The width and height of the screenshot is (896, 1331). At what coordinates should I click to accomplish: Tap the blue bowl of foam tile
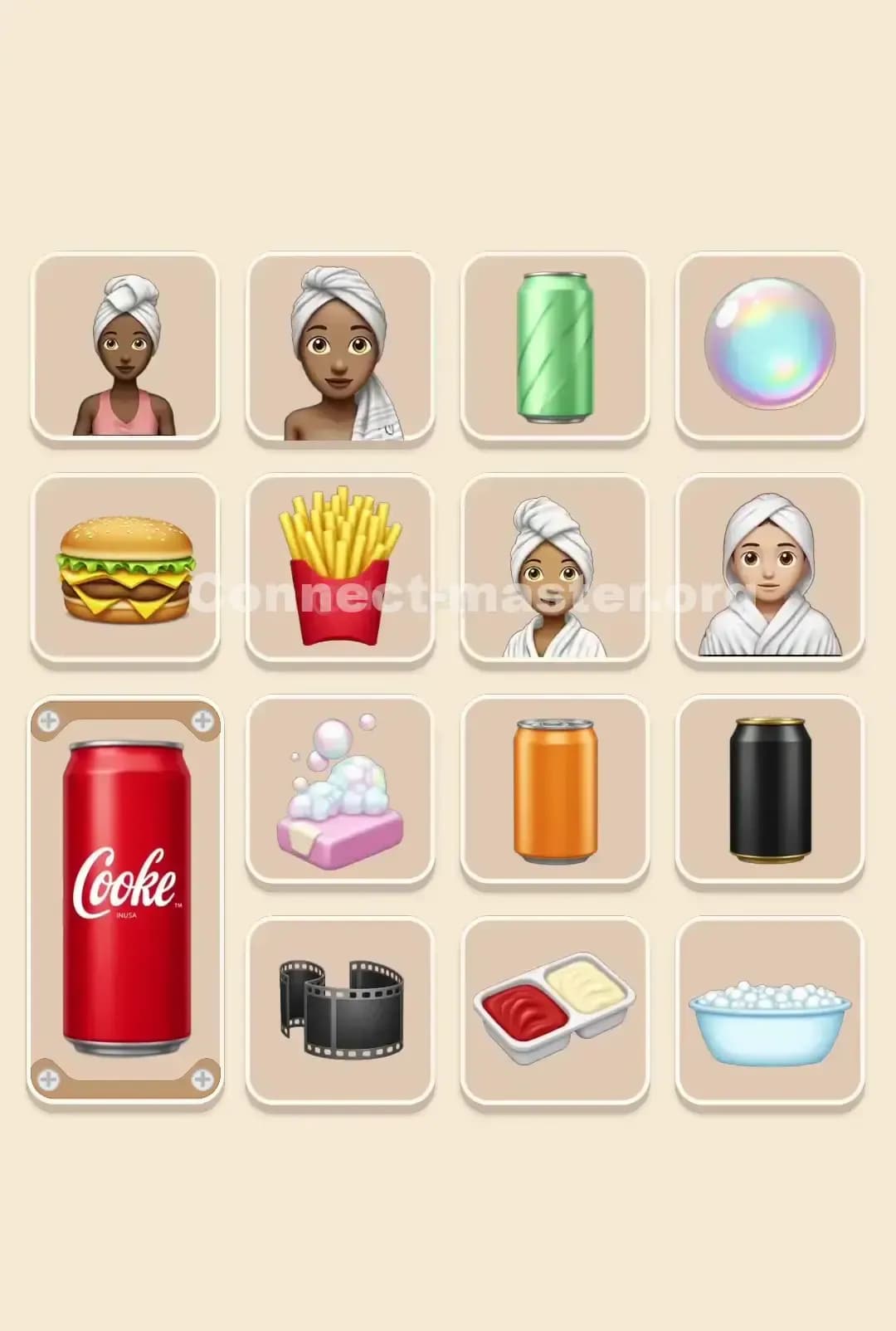click(x=770, y=1012)
